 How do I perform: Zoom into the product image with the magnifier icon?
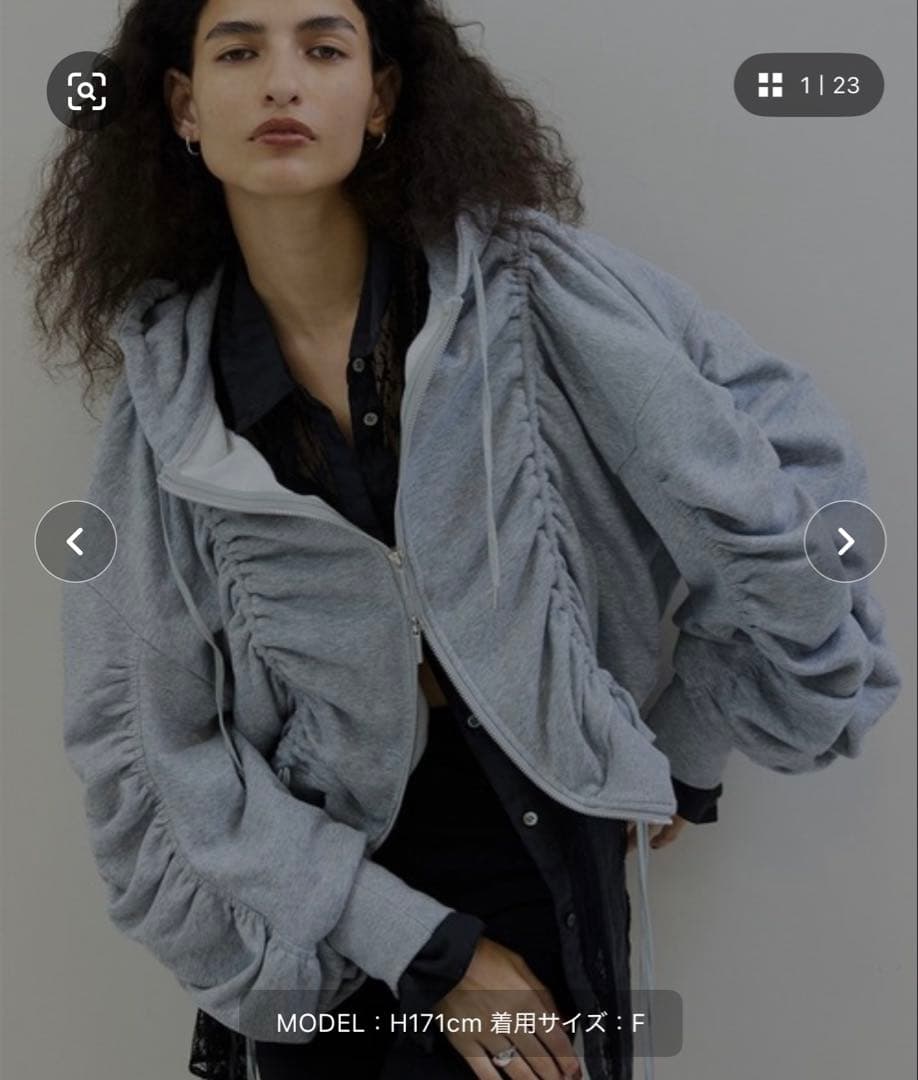(86, 92)
